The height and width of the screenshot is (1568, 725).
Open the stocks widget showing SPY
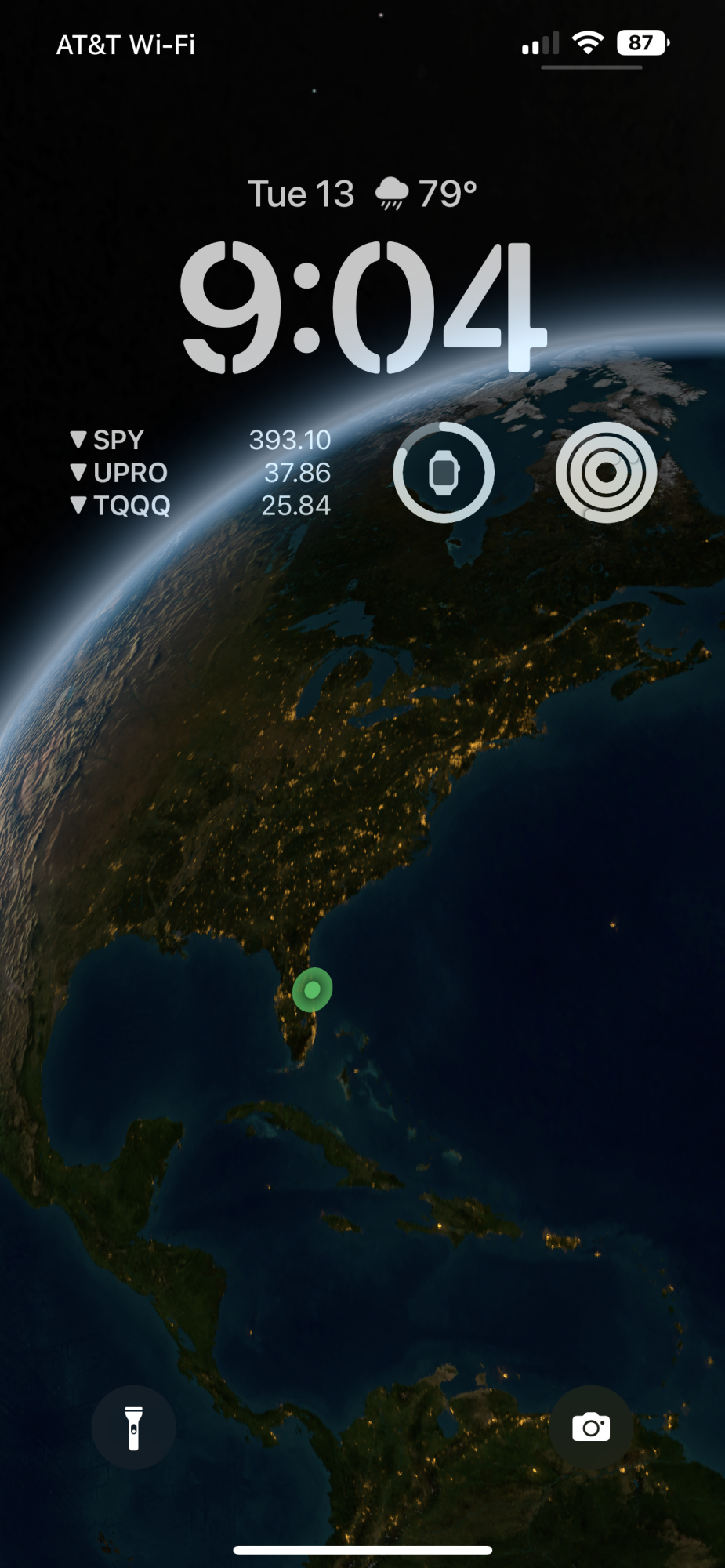coord(201,473)
